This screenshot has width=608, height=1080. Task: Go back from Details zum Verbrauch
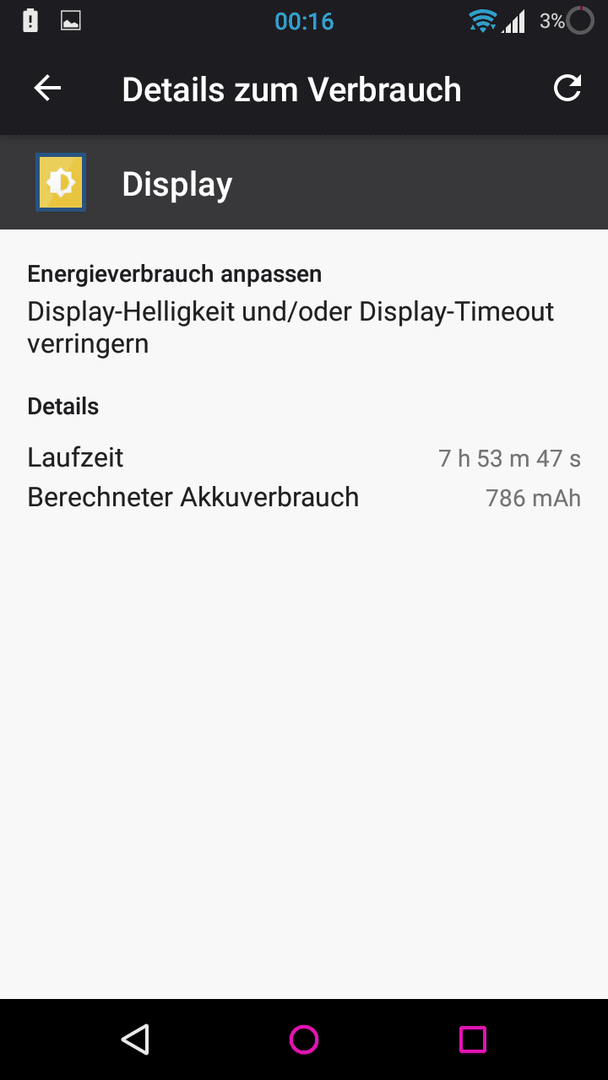tap(48, 89)
